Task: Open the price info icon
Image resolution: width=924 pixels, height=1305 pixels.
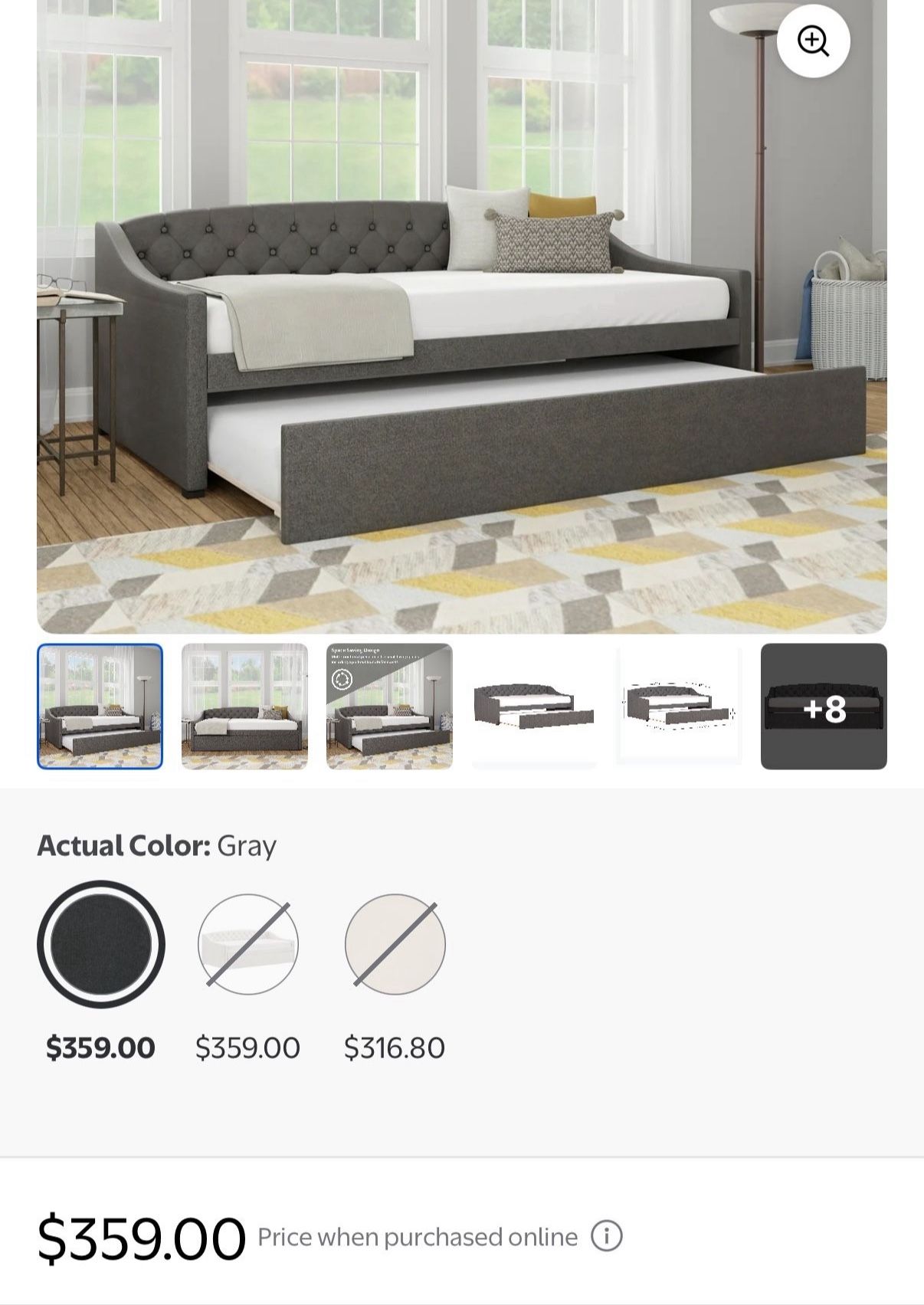Action: pos(607,1236)
